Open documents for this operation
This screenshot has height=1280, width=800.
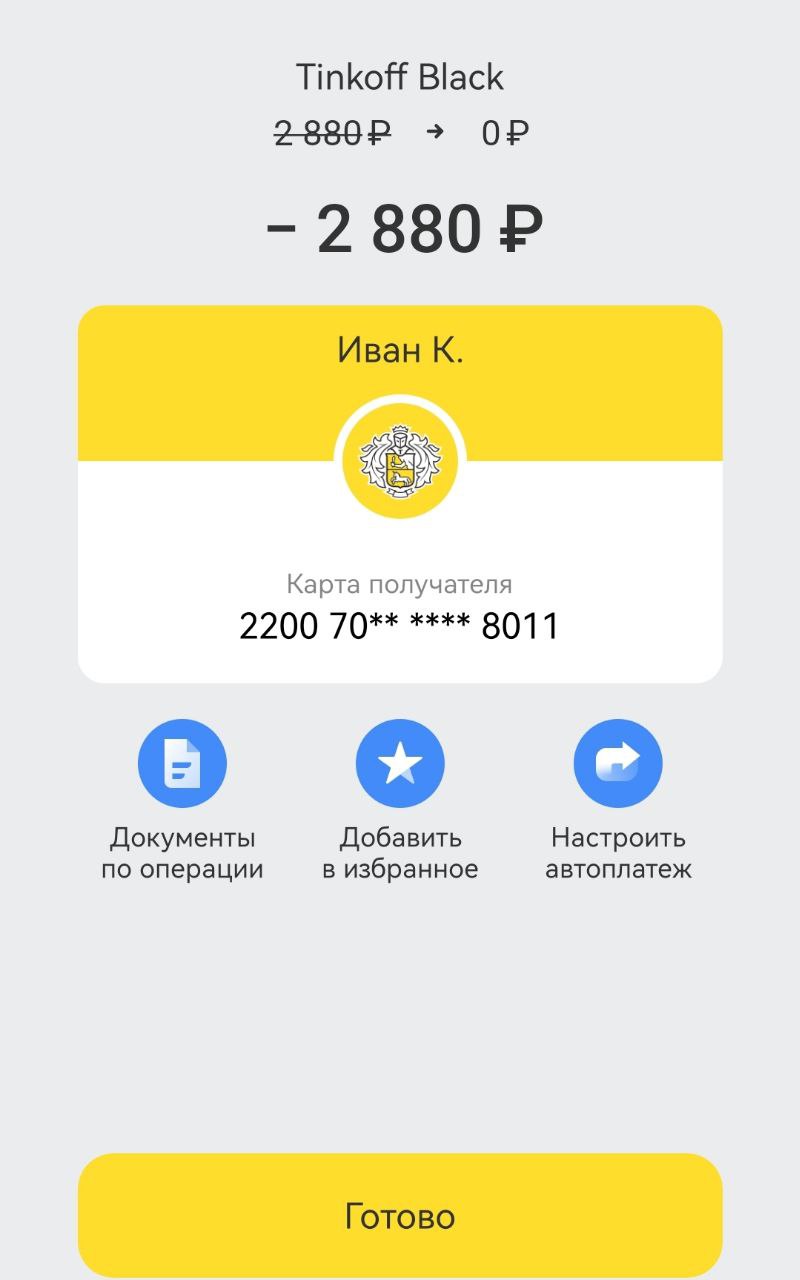tap(182, 764)
